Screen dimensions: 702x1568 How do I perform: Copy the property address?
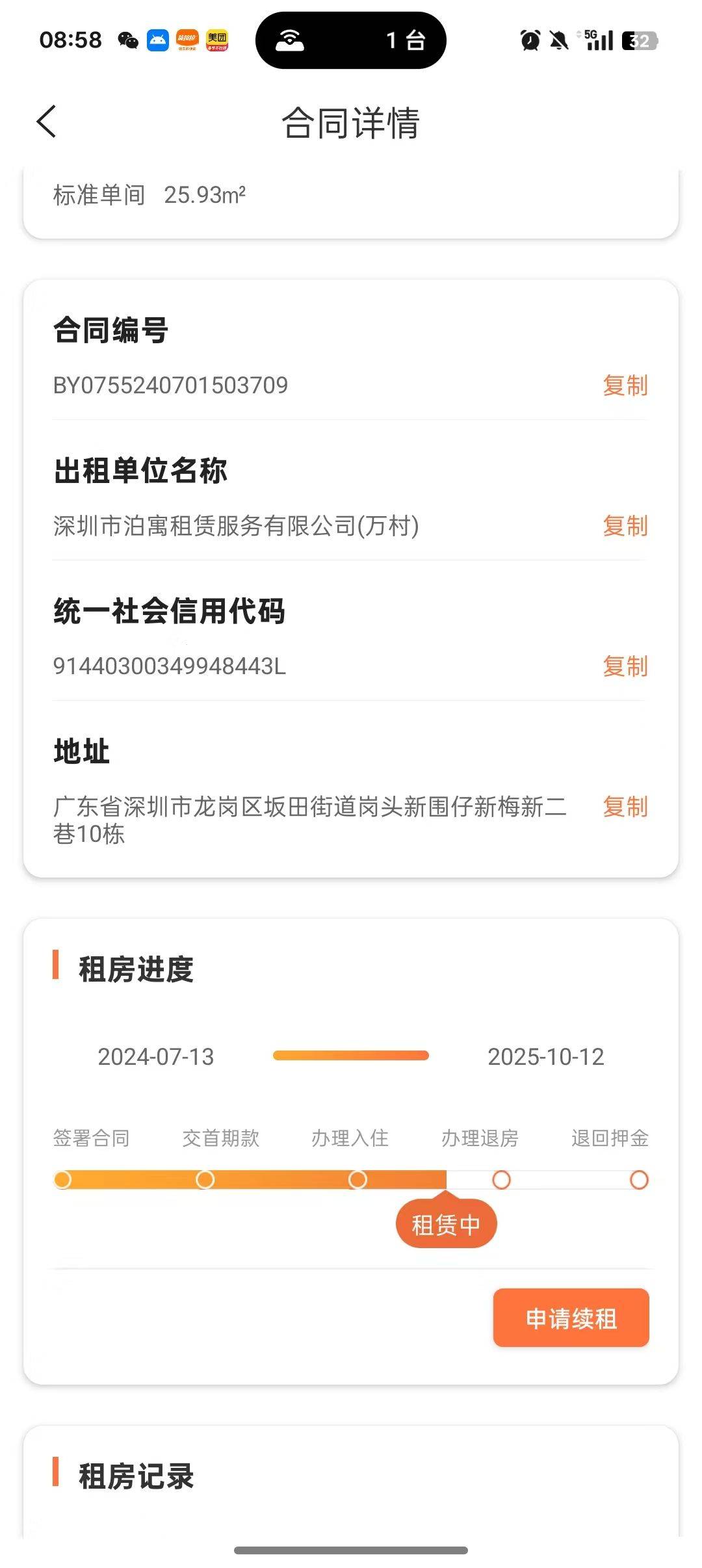click(625, 807)
